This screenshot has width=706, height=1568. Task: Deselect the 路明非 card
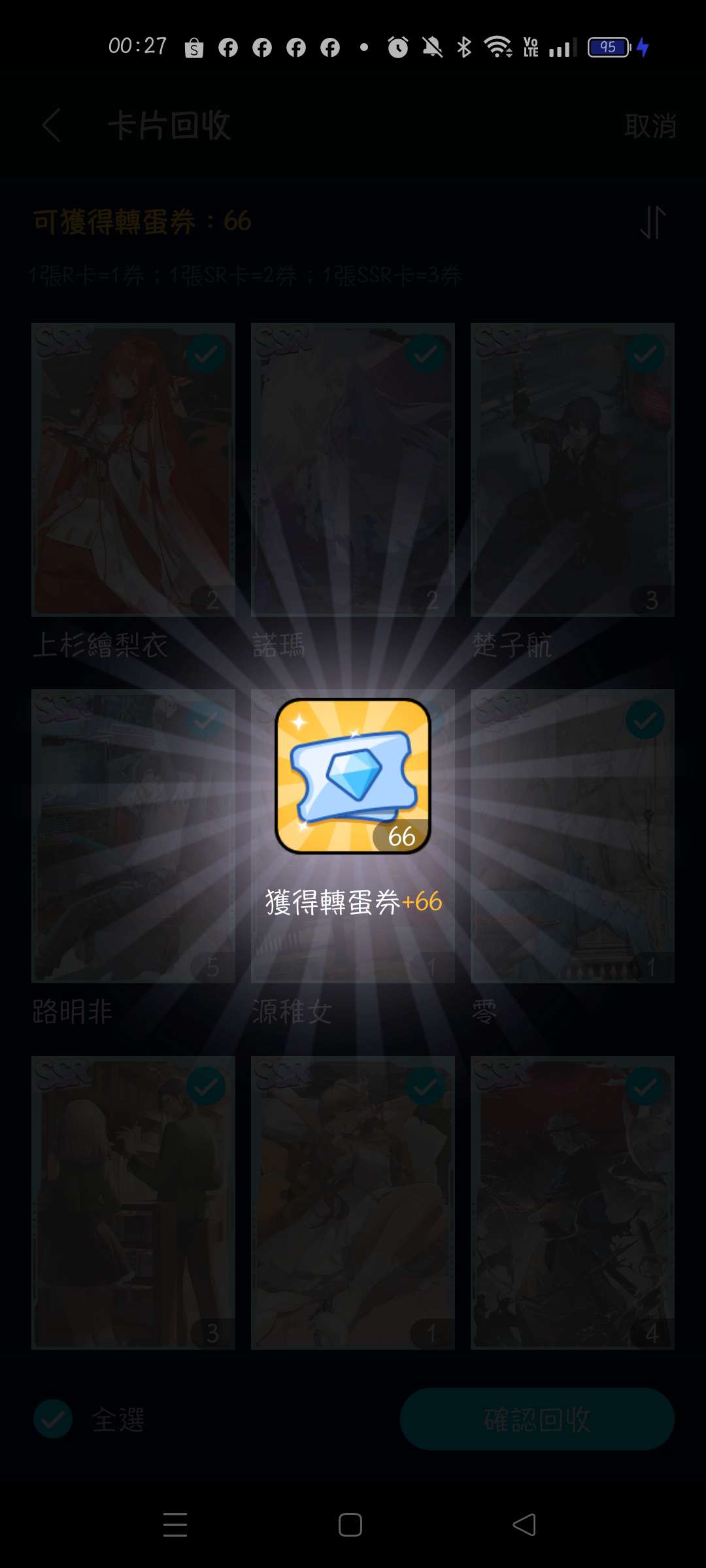click(206, 721)
